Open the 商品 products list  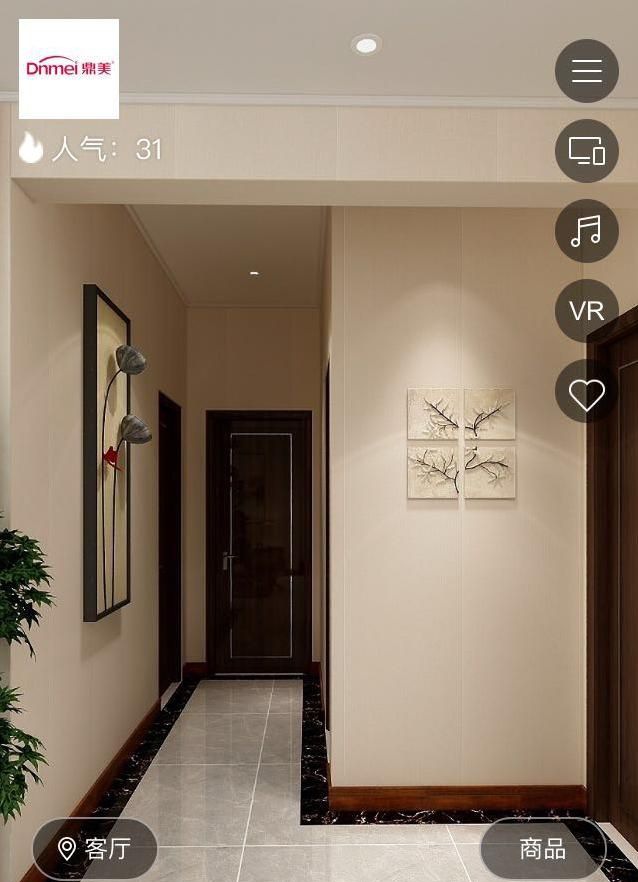[543, 849]
